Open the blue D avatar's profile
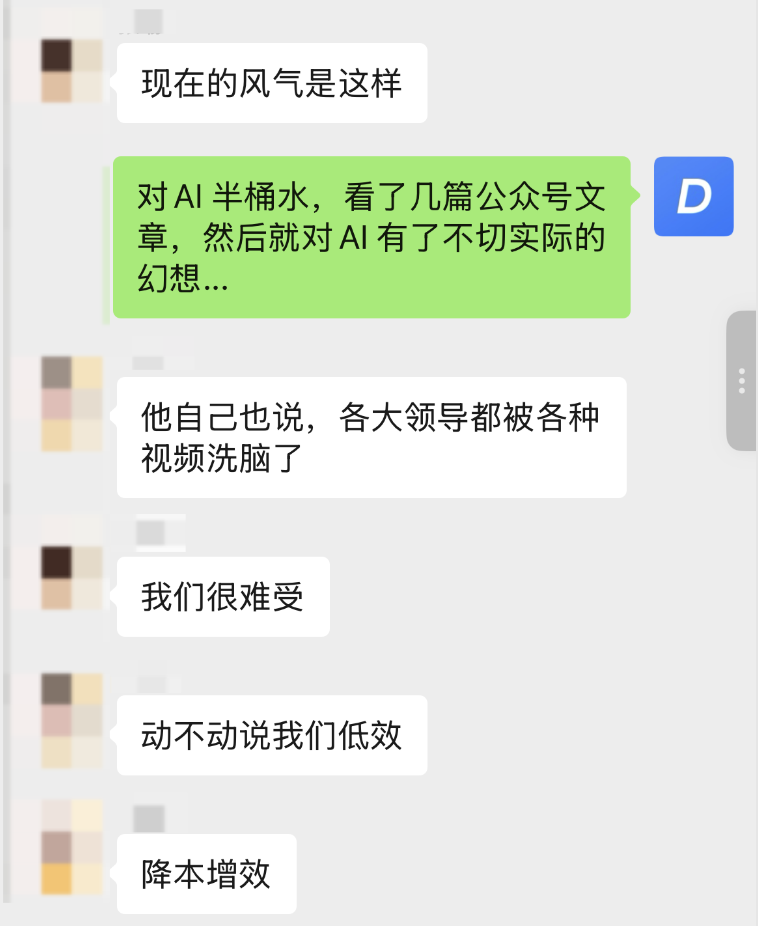 click(x=694, y=197)
